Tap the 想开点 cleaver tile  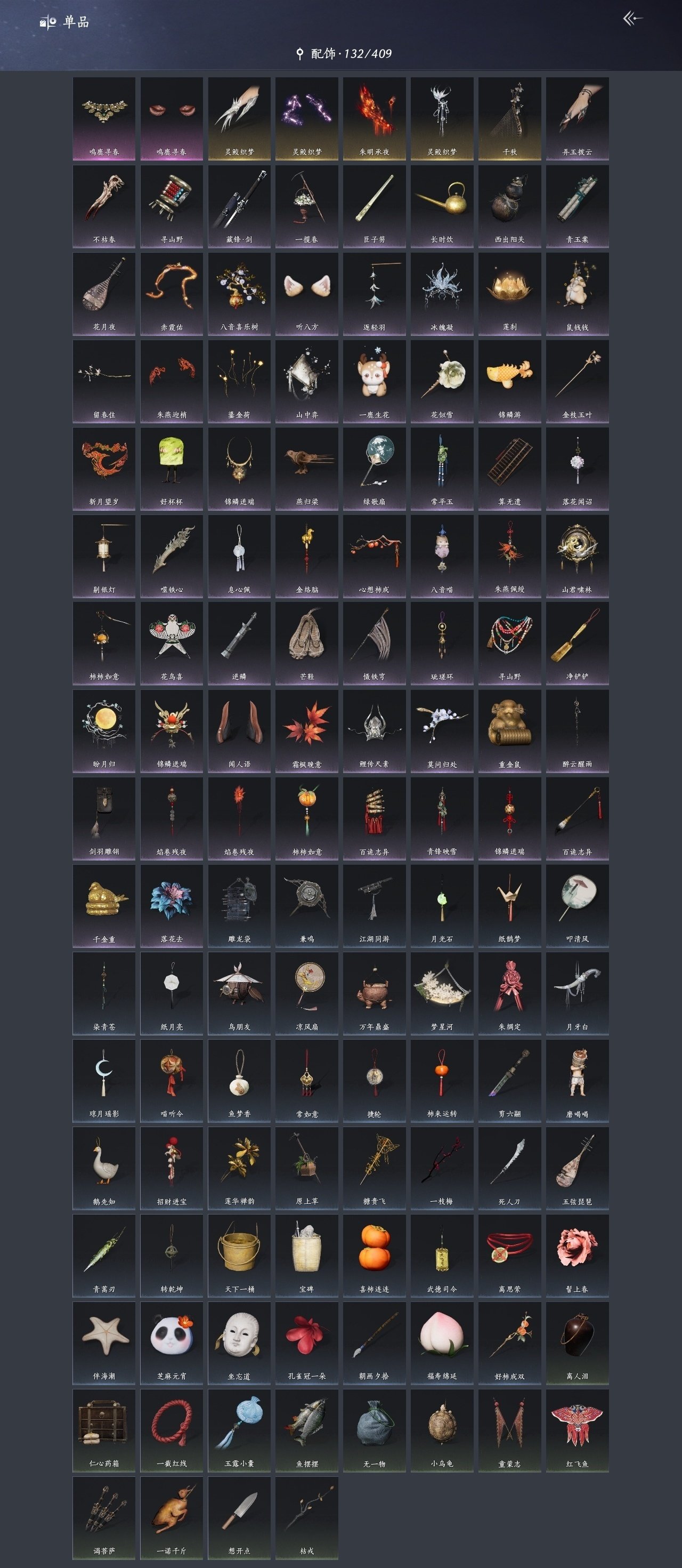(x=239, y=1517)
